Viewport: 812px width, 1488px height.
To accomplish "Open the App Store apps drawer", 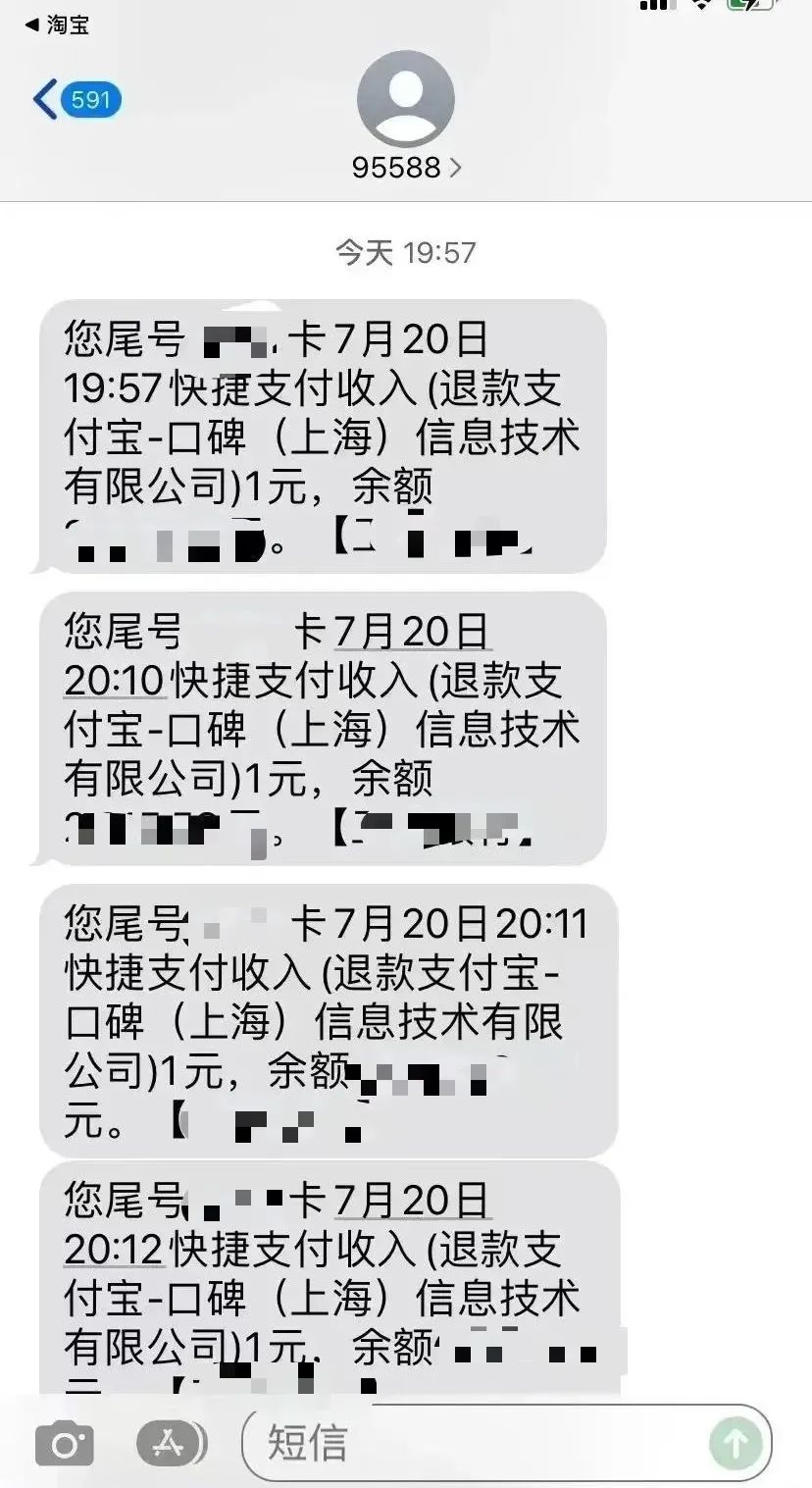I will coord(172,1443).
